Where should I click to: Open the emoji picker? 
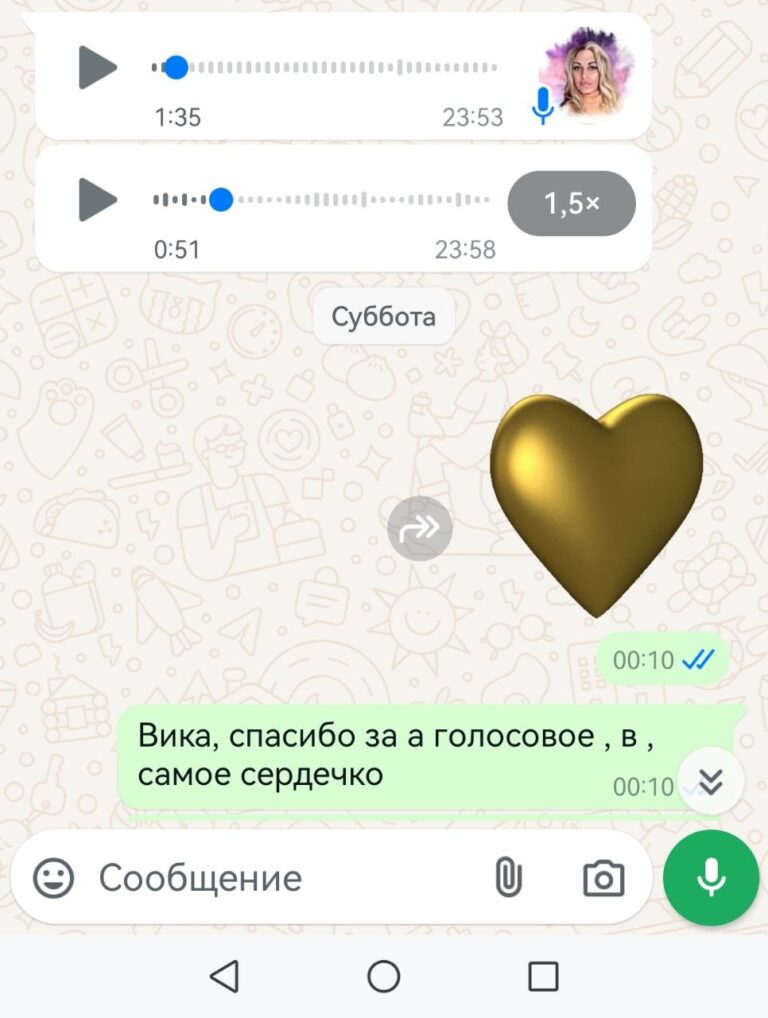point(54,879)
